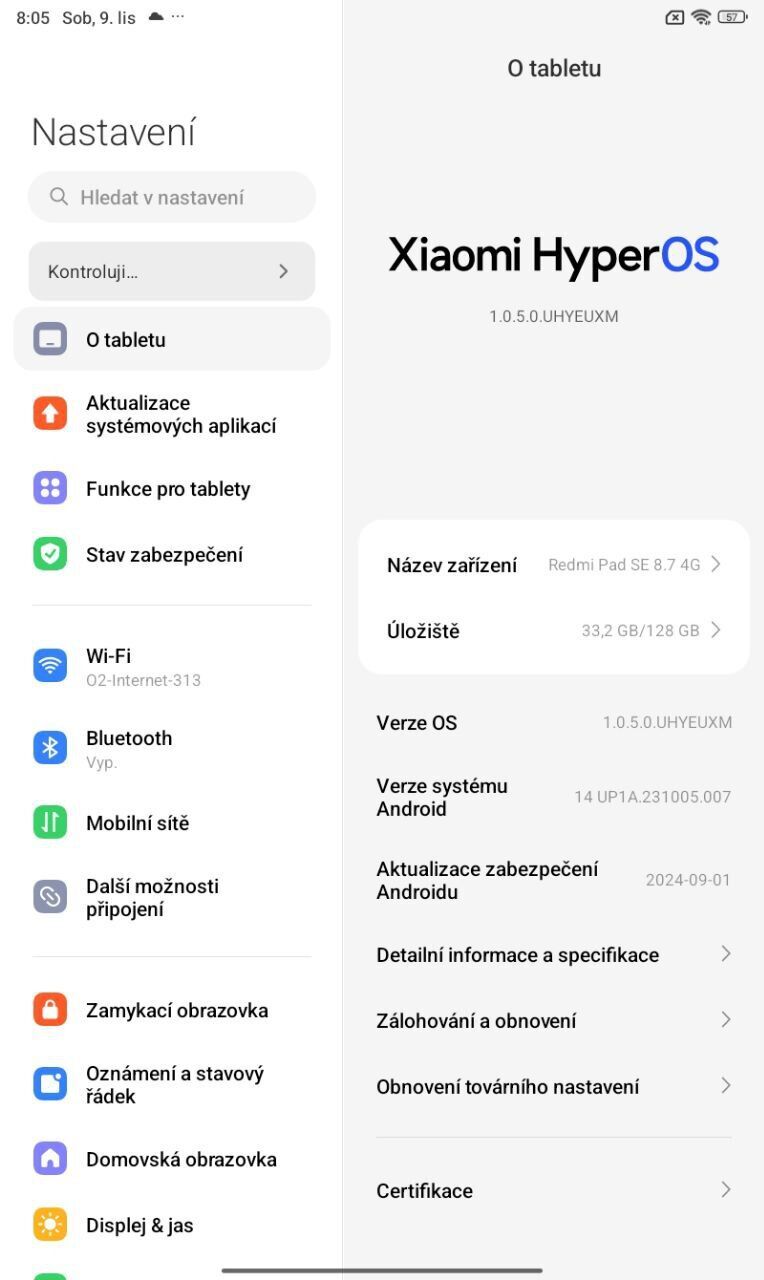This screenshot has height=1280, width=764.
Task: Select the Oznámení a stavový řádek icon
Action: click(49, 1084)
